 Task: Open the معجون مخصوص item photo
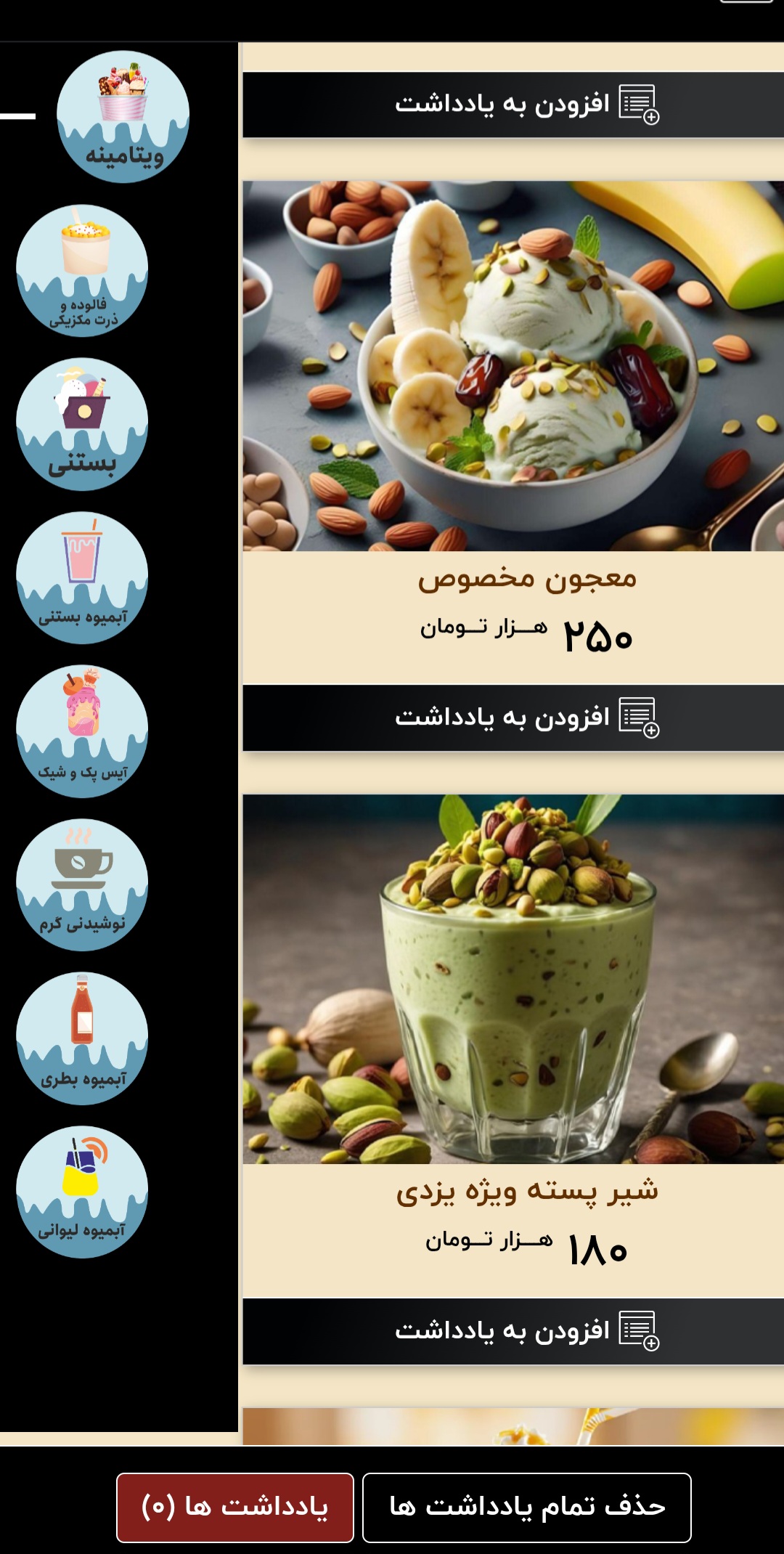513,366
